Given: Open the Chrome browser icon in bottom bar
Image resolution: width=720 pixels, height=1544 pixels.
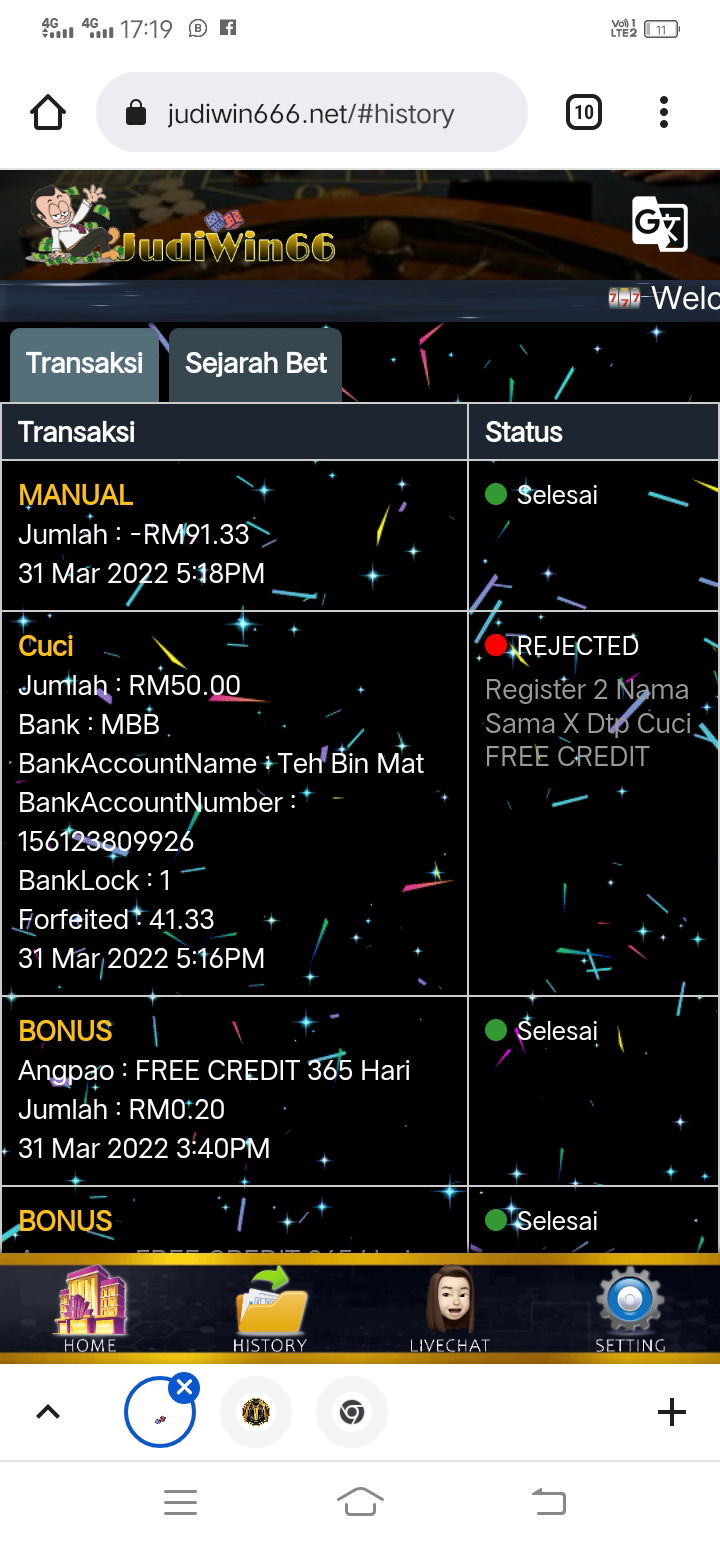Looking at the screenshot, I should tap(351, 1412).
